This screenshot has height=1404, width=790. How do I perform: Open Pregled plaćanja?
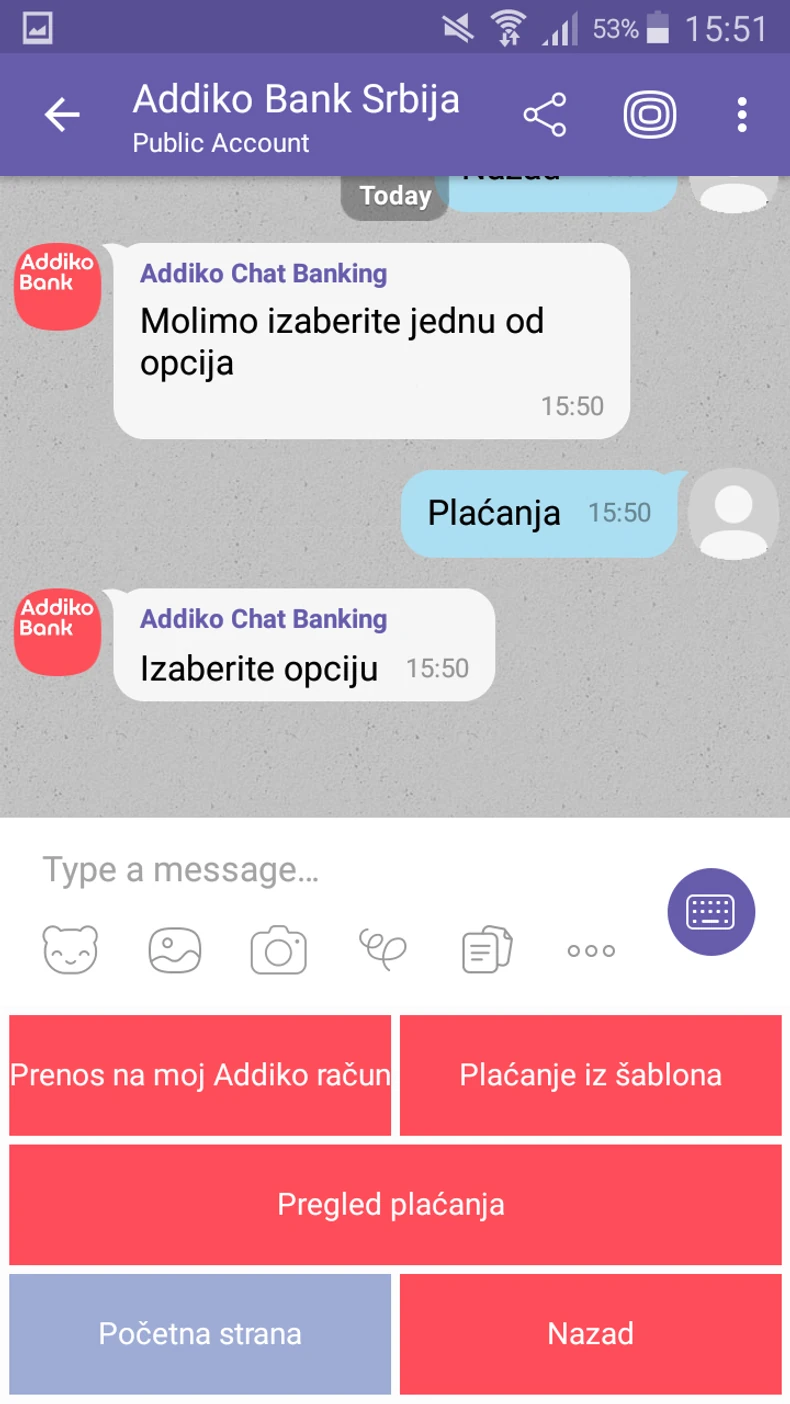(x=395, y=1205)
